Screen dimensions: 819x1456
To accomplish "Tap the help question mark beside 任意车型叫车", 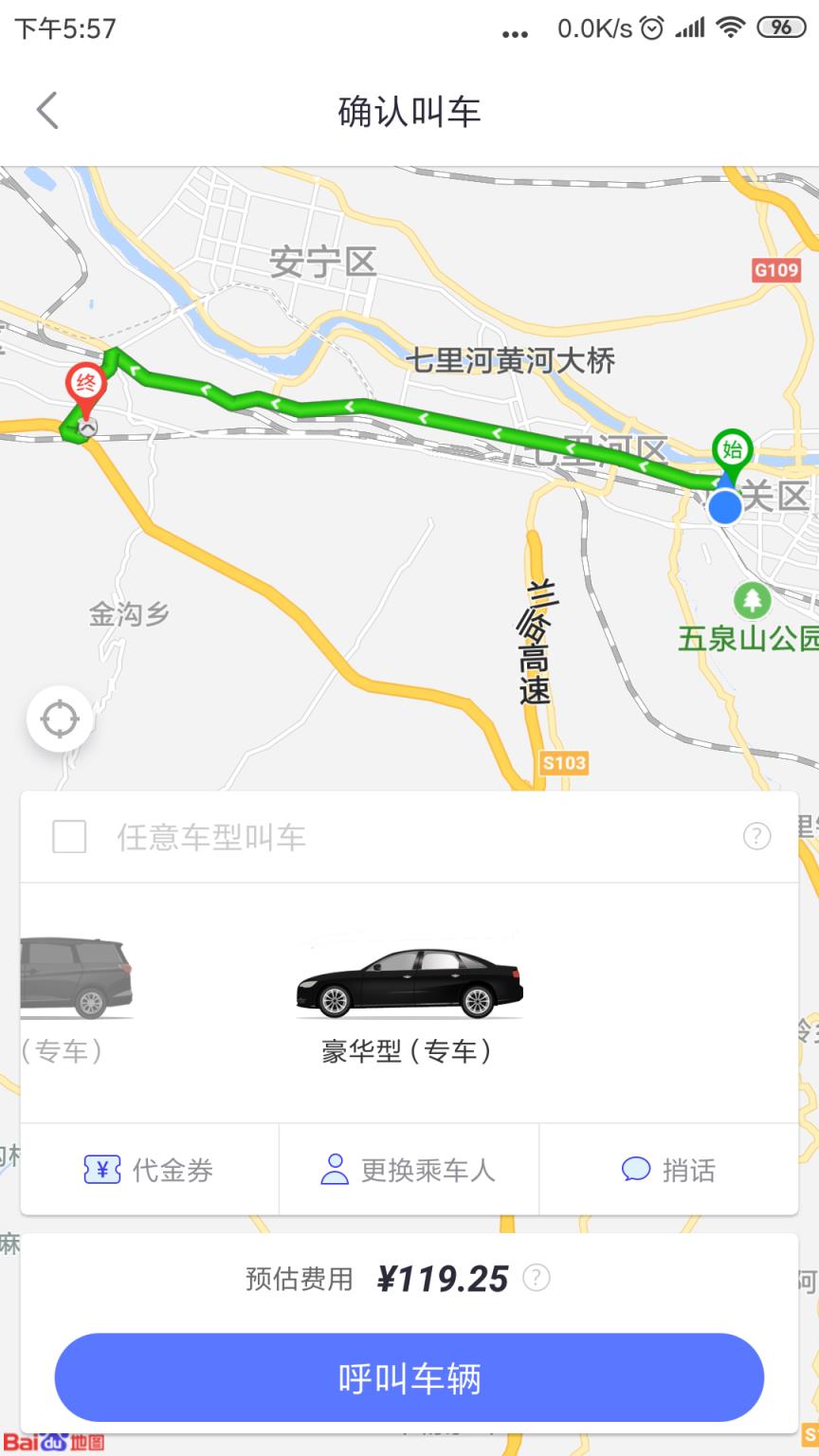I will click(755, 836).
